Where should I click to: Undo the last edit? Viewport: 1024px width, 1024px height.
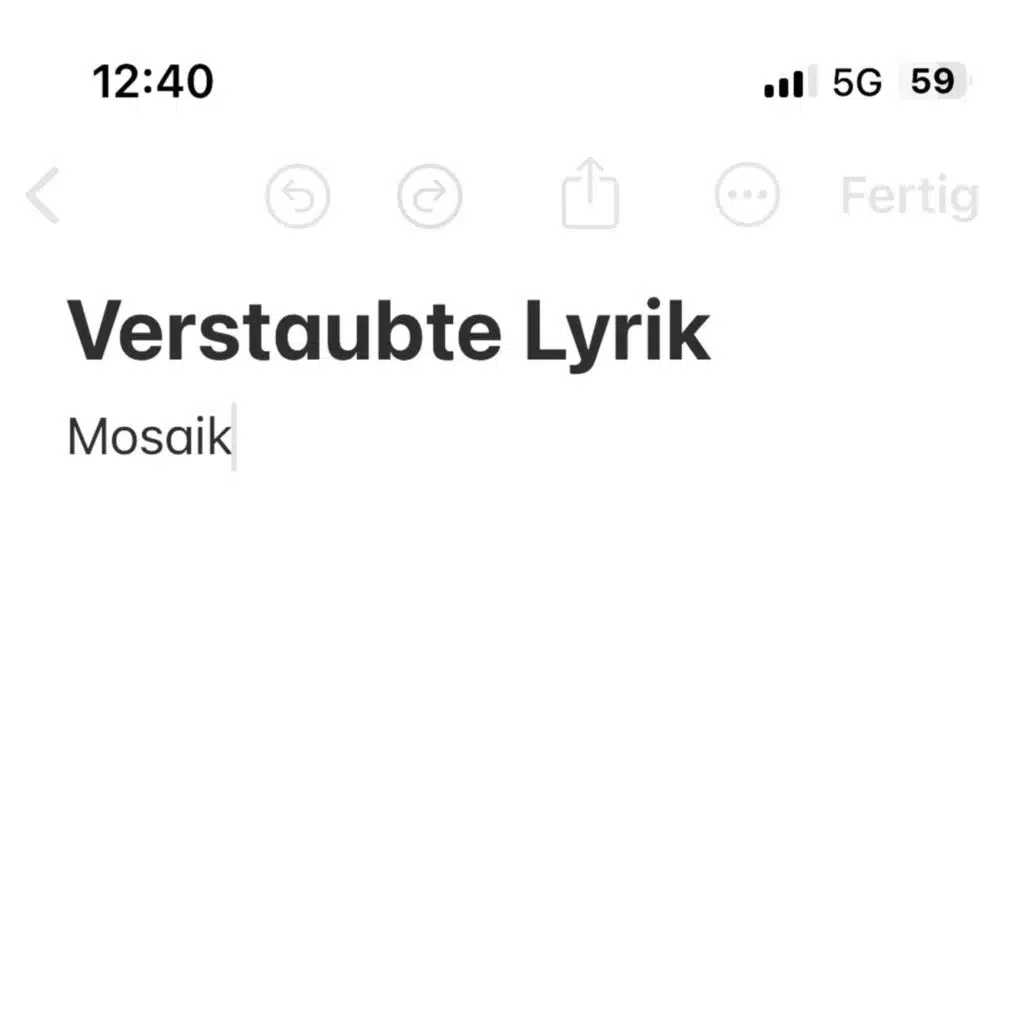297,196
